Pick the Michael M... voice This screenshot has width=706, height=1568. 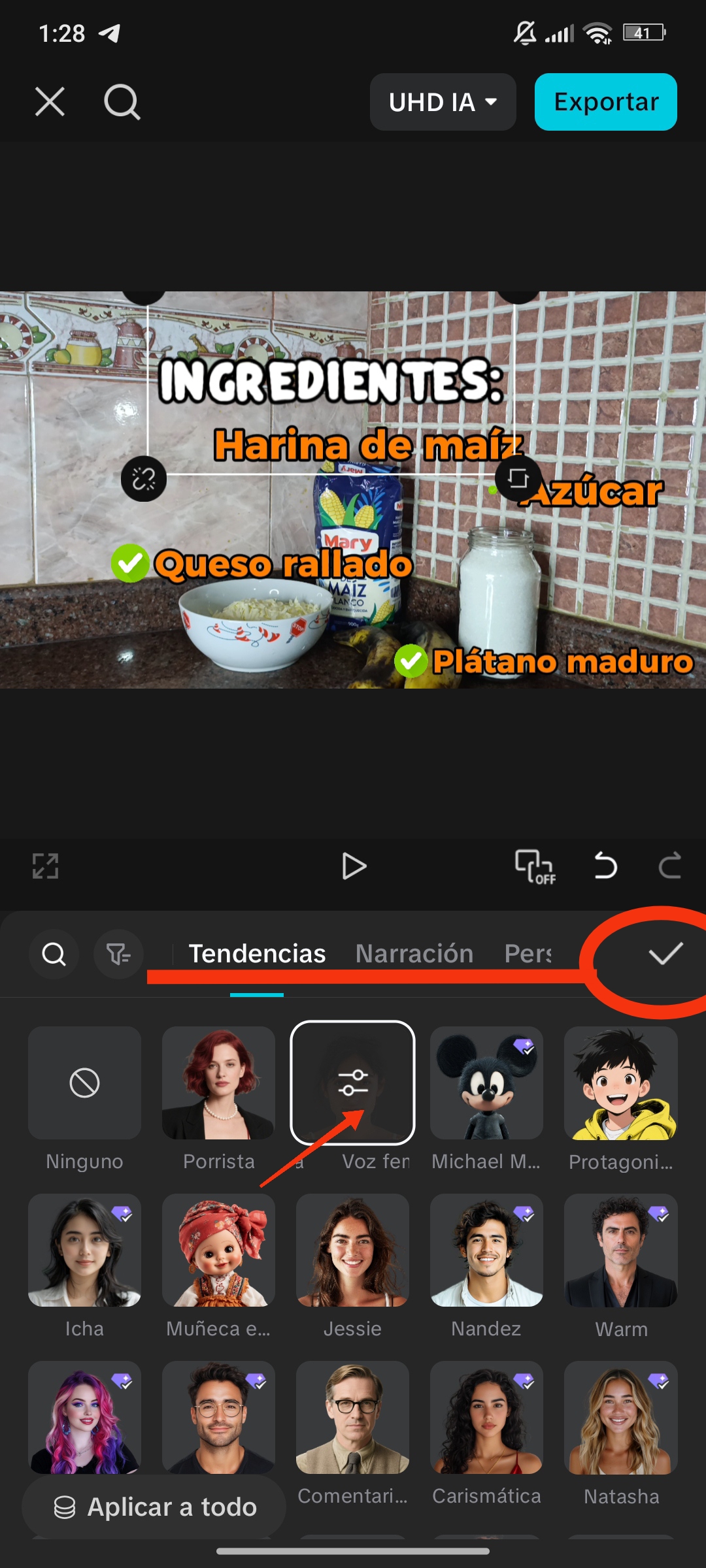(486, 1083)
